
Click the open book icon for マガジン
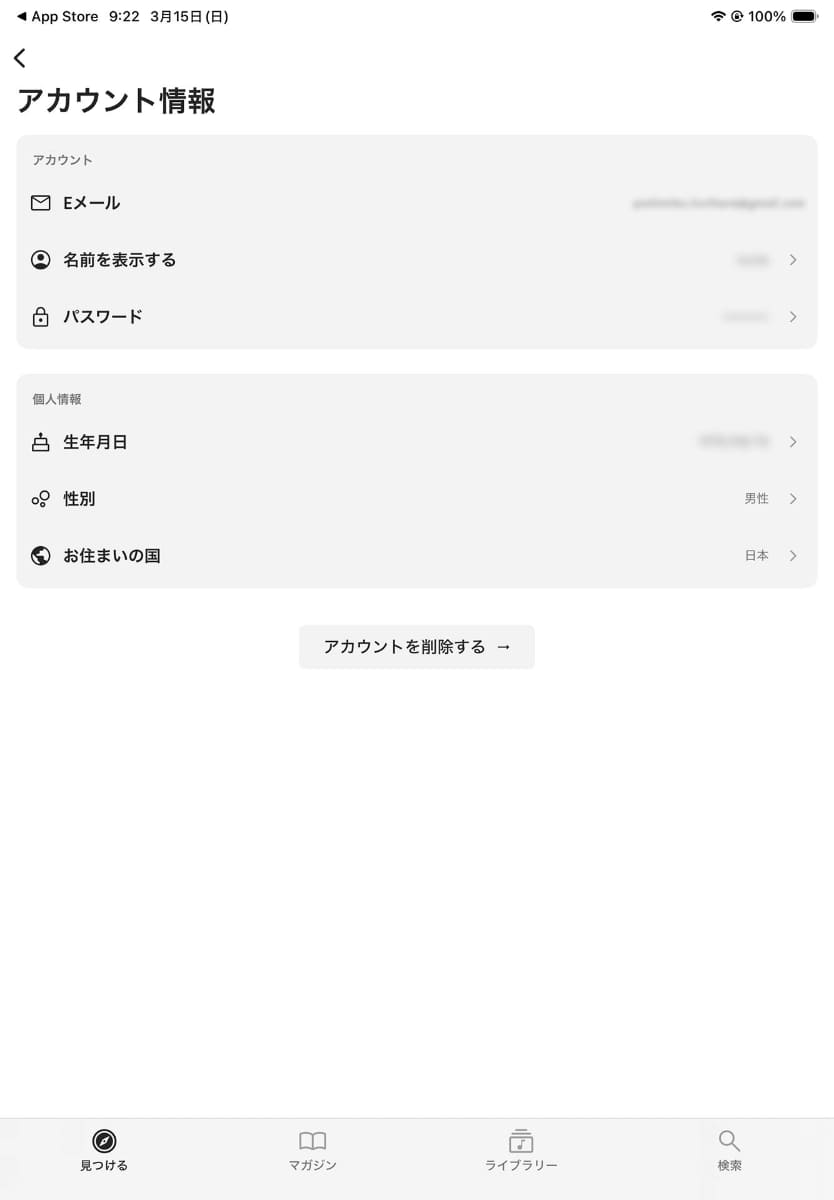tap(312, 1140)
